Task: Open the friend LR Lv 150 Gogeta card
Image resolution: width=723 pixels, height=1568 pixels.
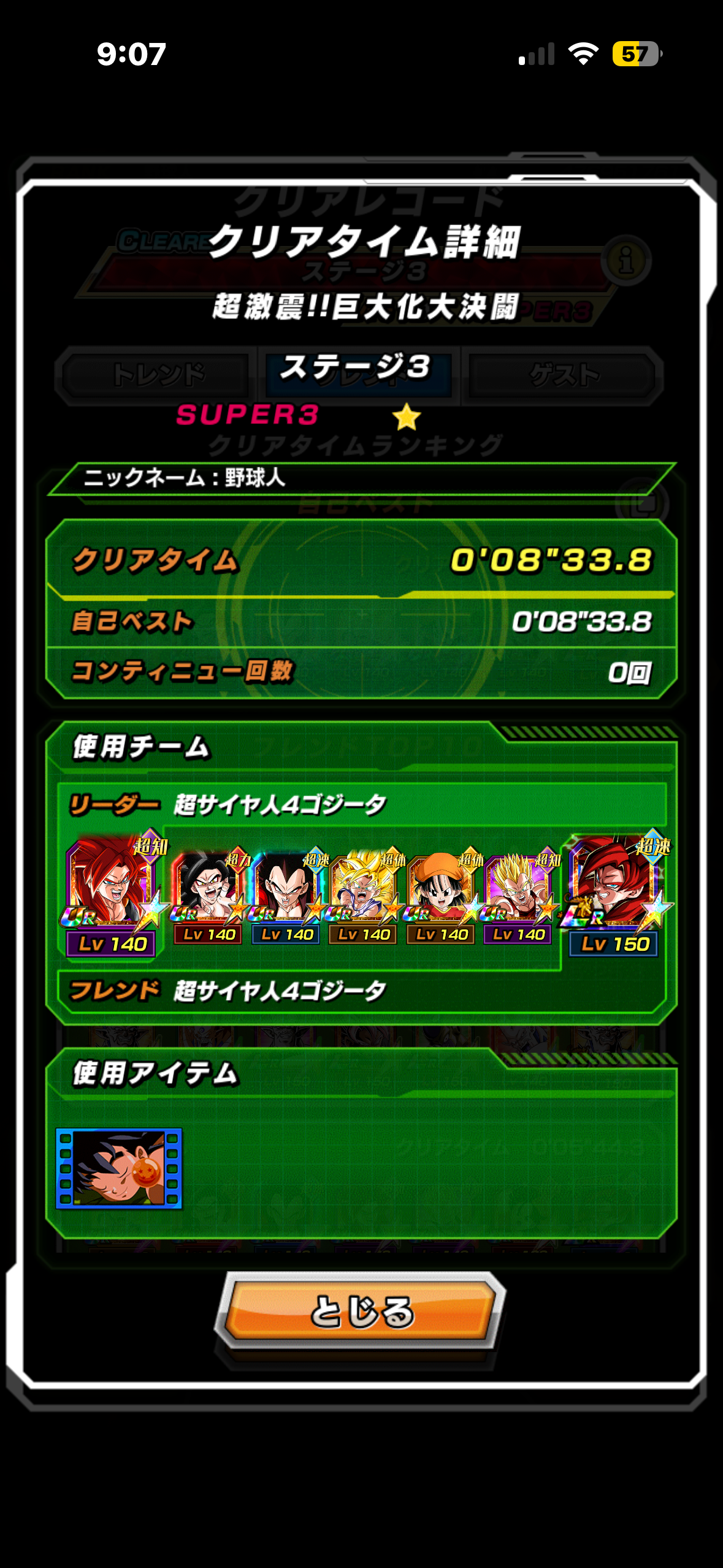Action: (x=614, y=890)
